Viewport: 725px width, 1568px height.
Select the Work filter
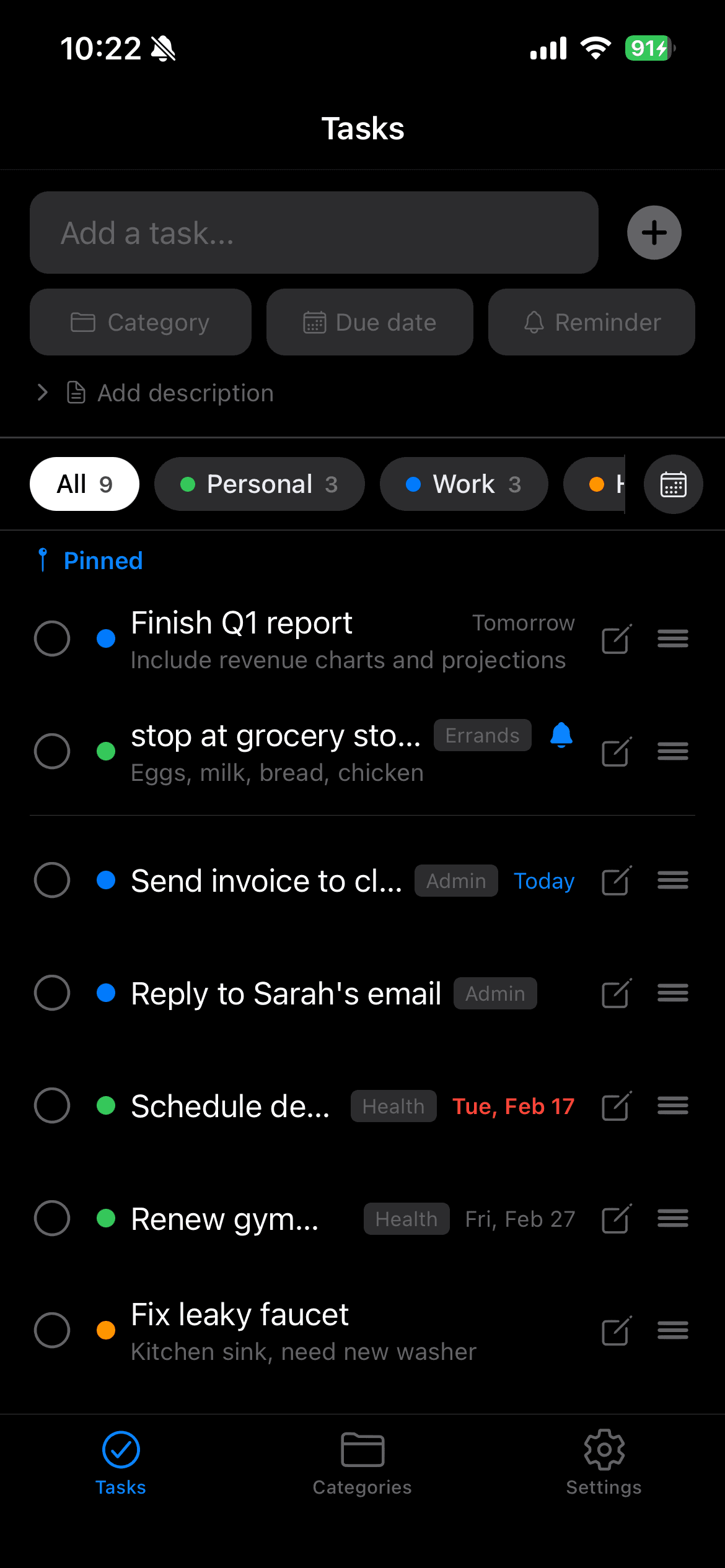click(x=464, y=484)
